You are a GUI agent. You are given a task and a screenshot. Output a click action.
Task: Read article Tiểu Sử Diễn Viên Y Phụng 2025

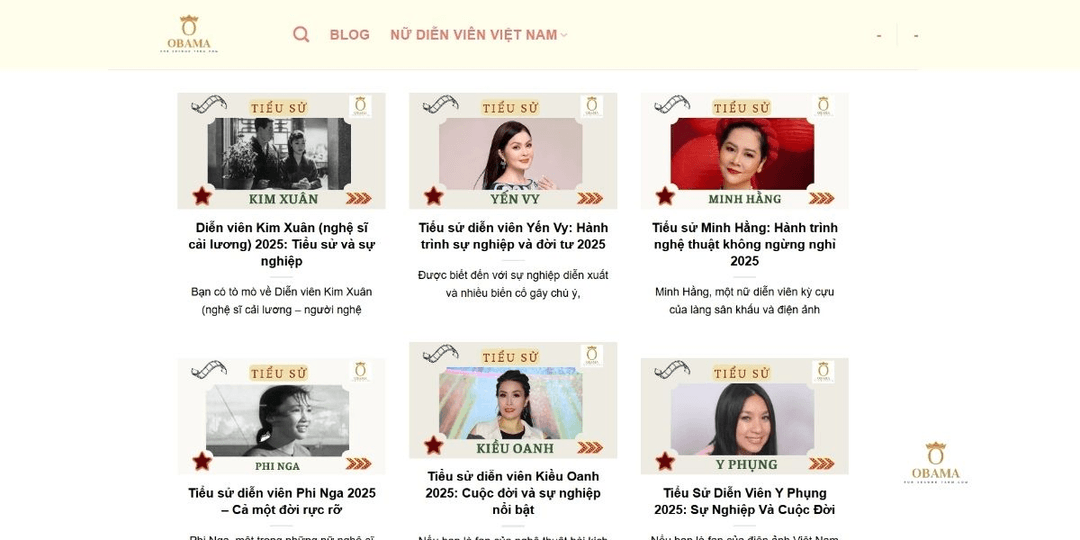coord(744,501)
